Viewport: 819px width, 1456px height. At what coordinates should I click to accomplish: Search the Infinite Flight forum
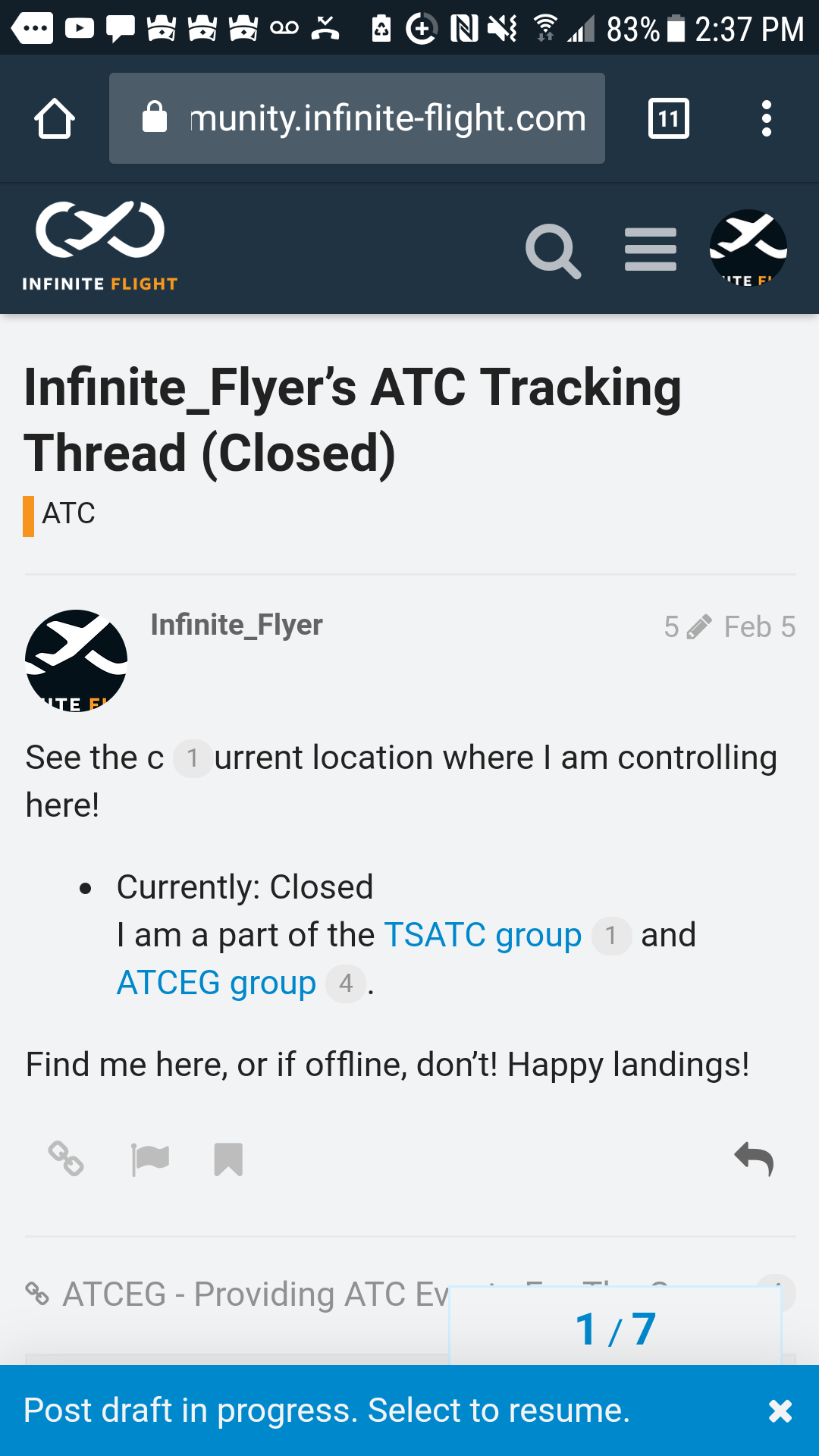pyautogui.click(x=553, y=250)
